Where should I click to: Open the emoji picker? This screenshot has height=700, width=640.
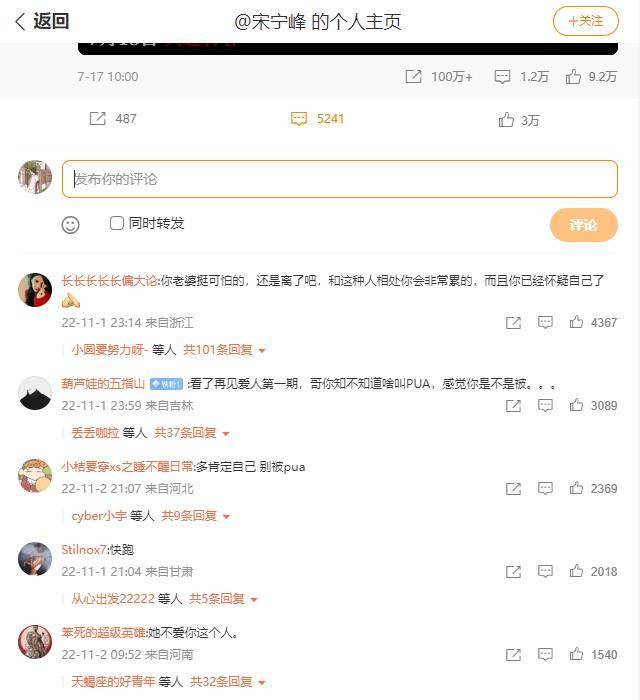[70, 225]
